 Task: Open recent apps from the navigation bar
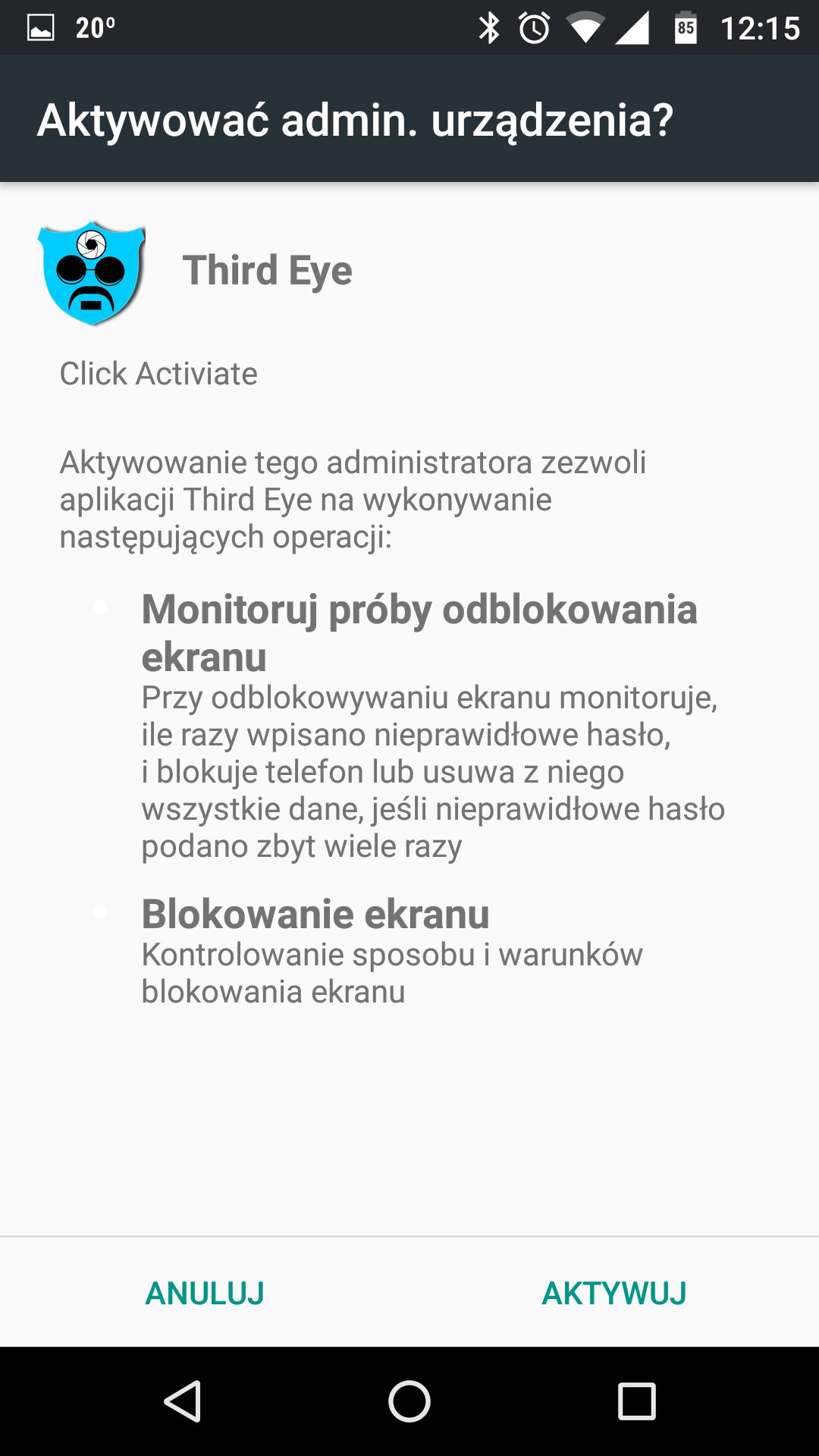[636, 1401]
